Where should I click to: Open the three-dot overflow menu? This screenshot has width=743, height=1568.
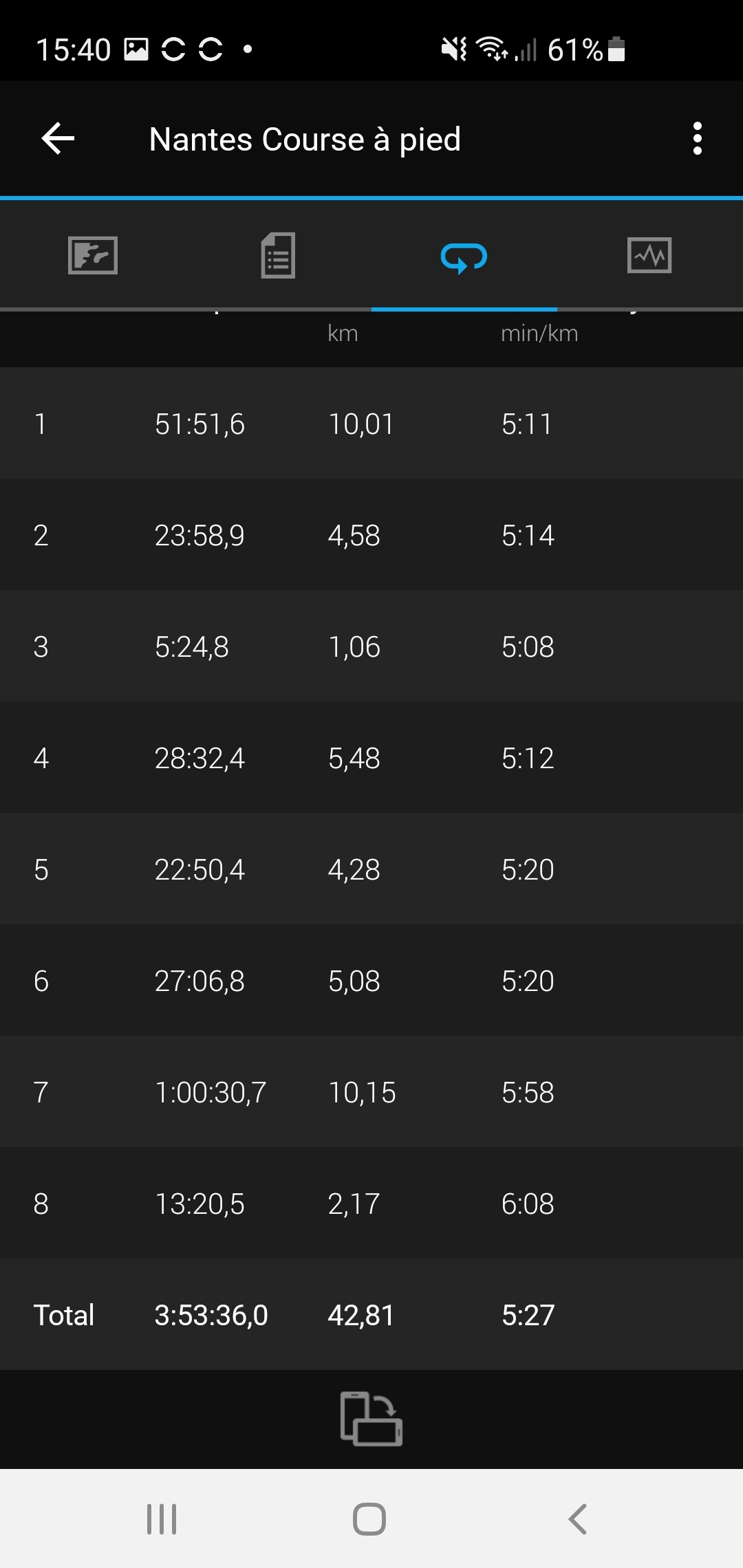pos(697,139)
